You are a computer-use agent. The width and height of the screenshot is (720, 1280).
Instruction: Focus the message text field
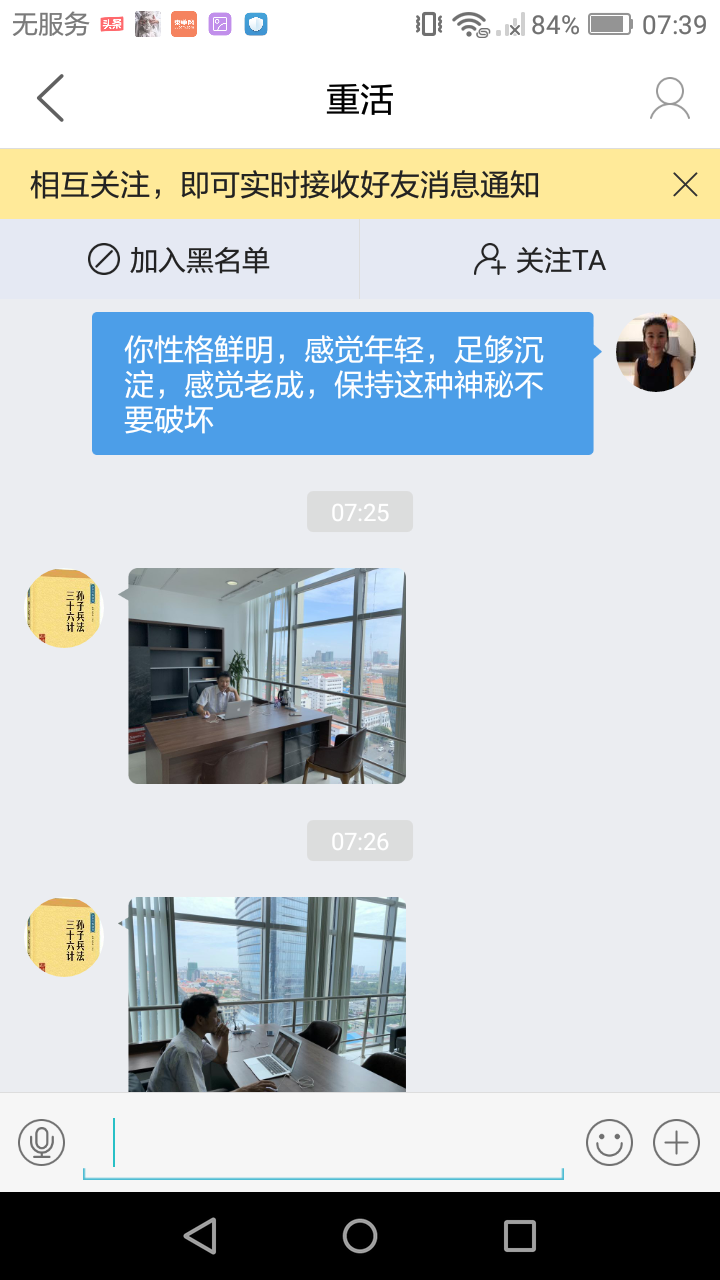pos(323,1144)
